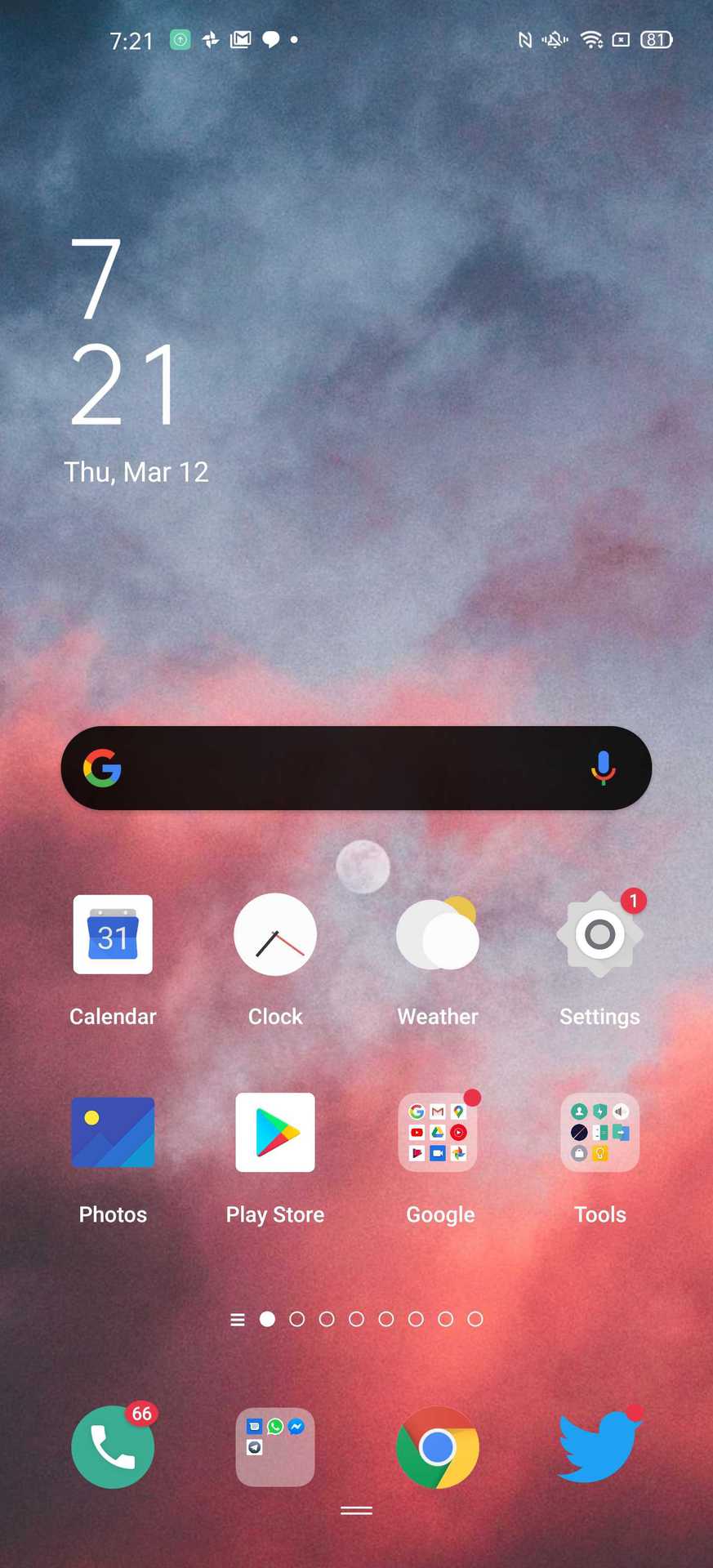Expand the Tools folder
This screenshot has height=1568, width=713.
[x=599, y=1132]
